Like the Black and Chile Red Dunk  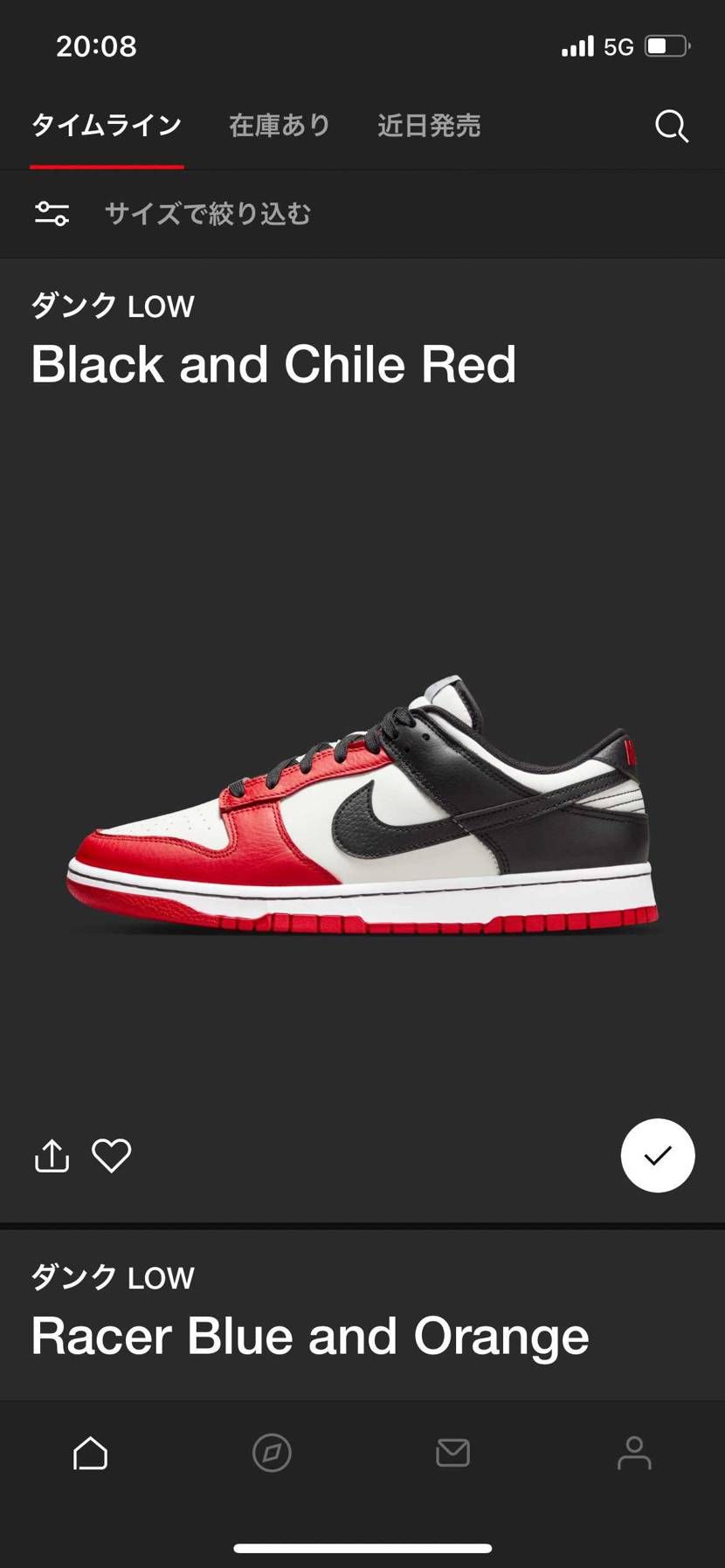[112, 1155]
